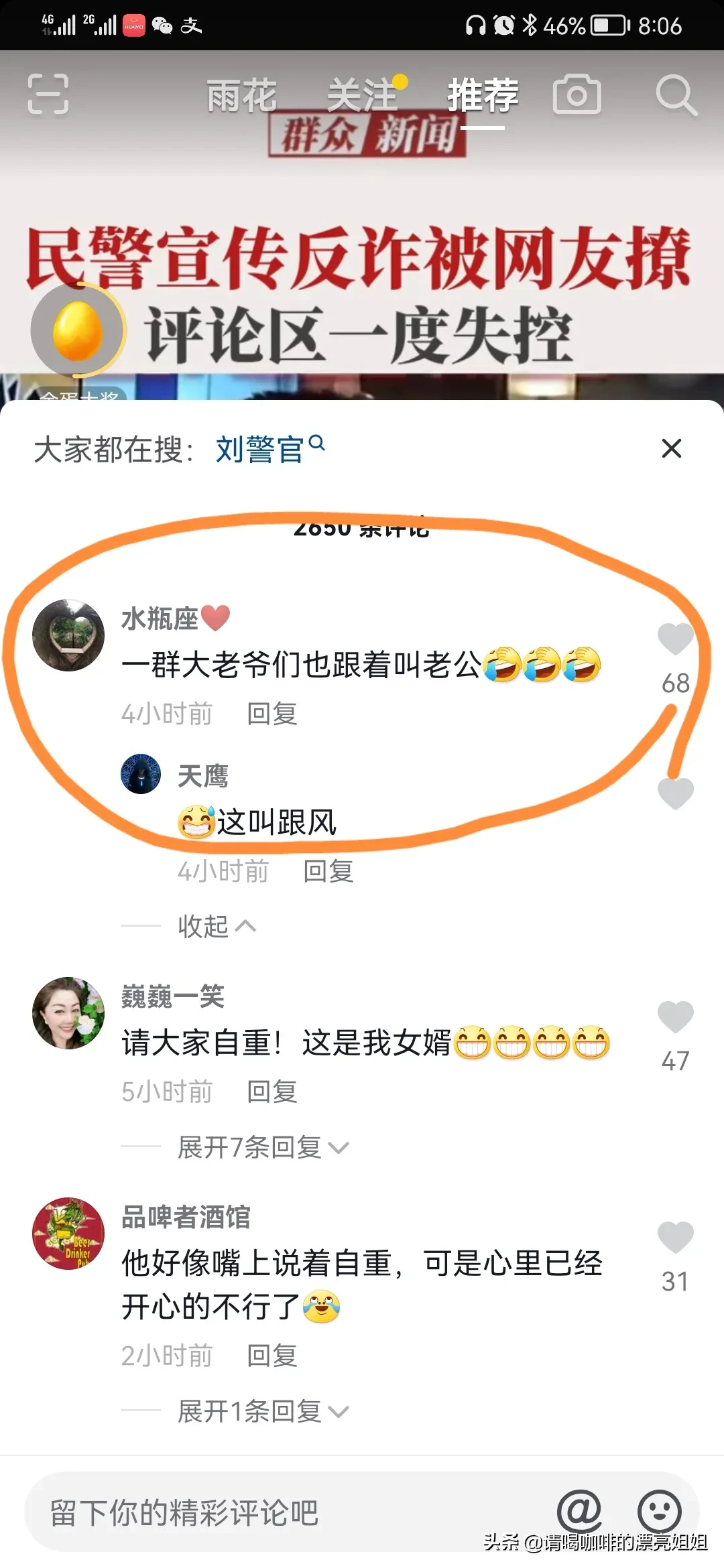Like 巍巍一笑's comment

pos(675,1017)
